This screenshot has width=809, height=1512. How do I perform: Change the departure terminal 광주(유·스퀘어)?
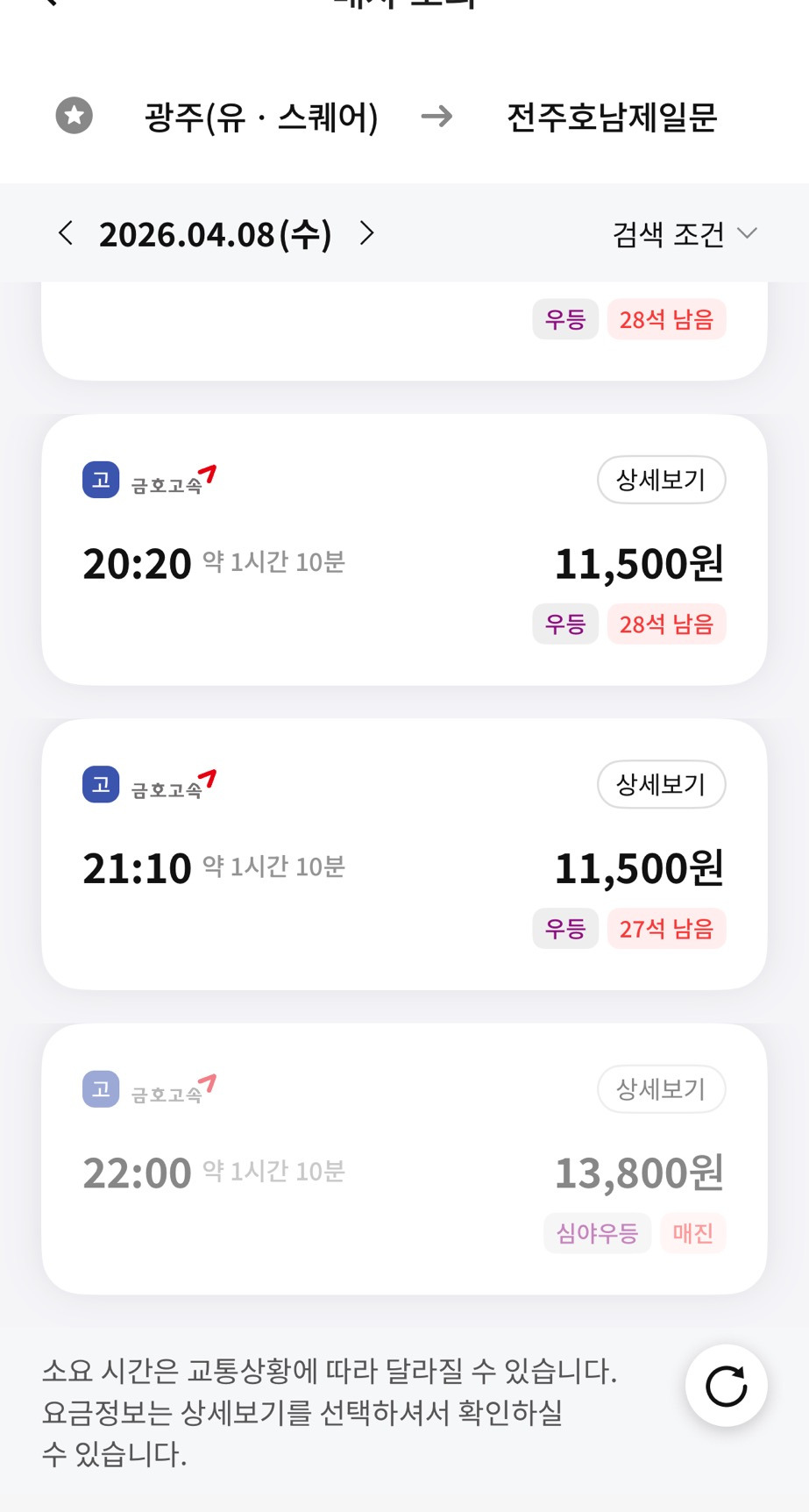[261, 117]
